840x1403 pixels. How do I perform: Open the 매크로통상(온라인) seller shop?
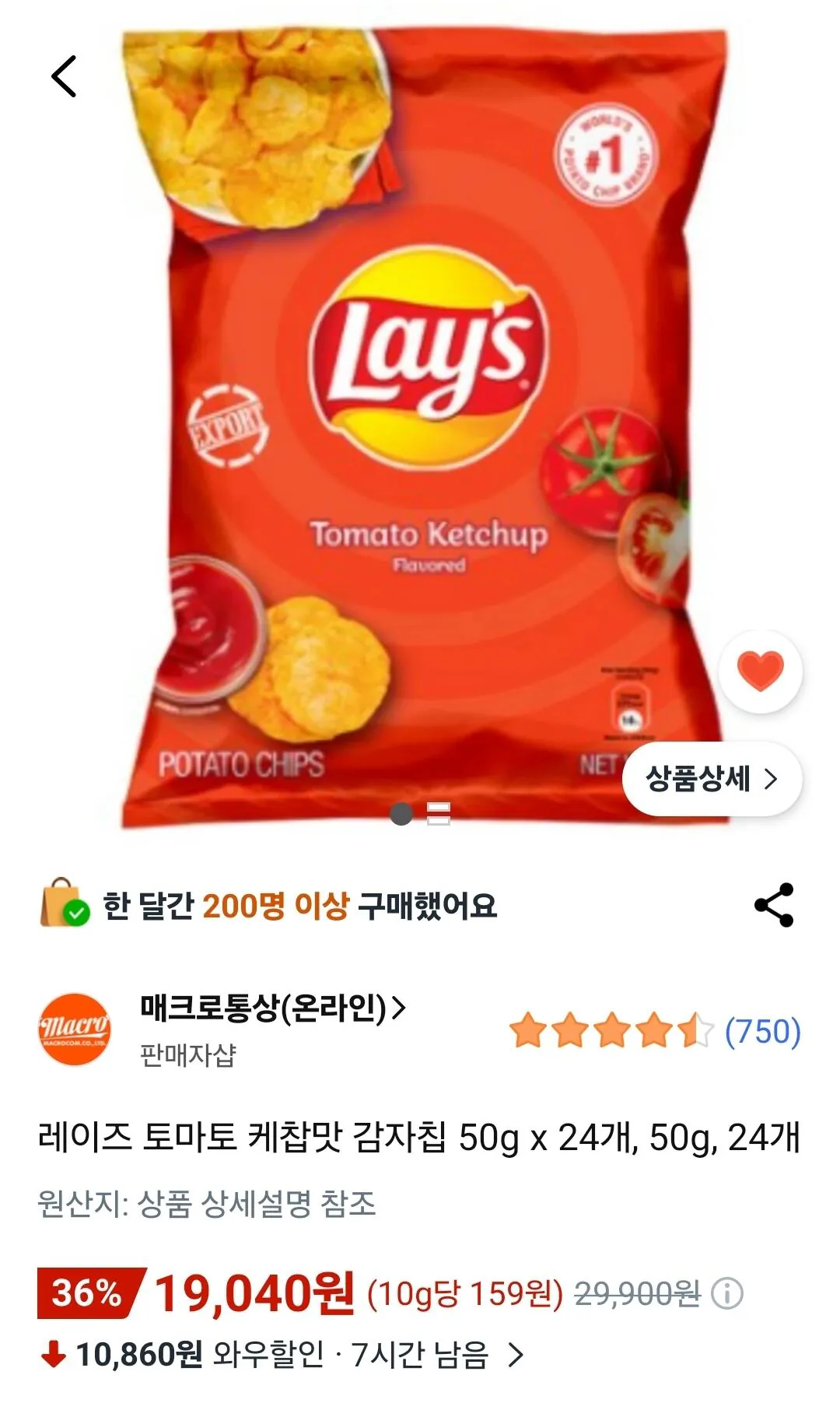(x=272, y=1008)
